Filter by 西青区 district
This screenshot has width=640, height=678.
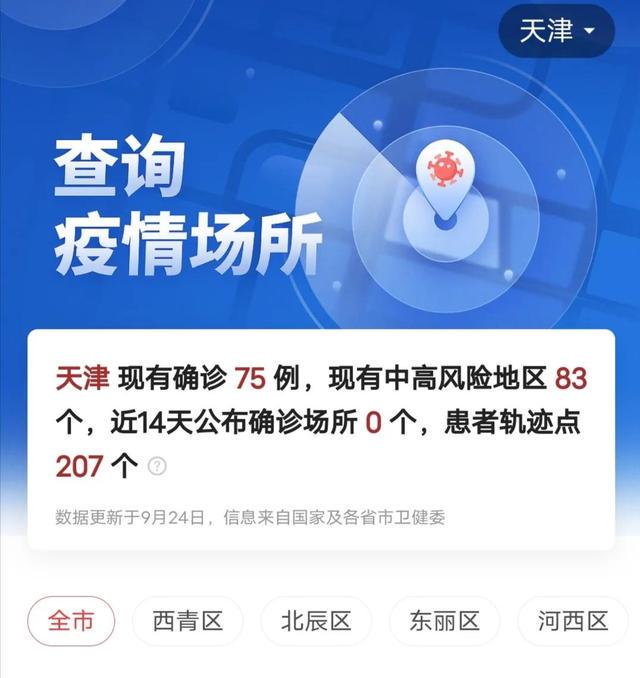[x=187, y=621]
